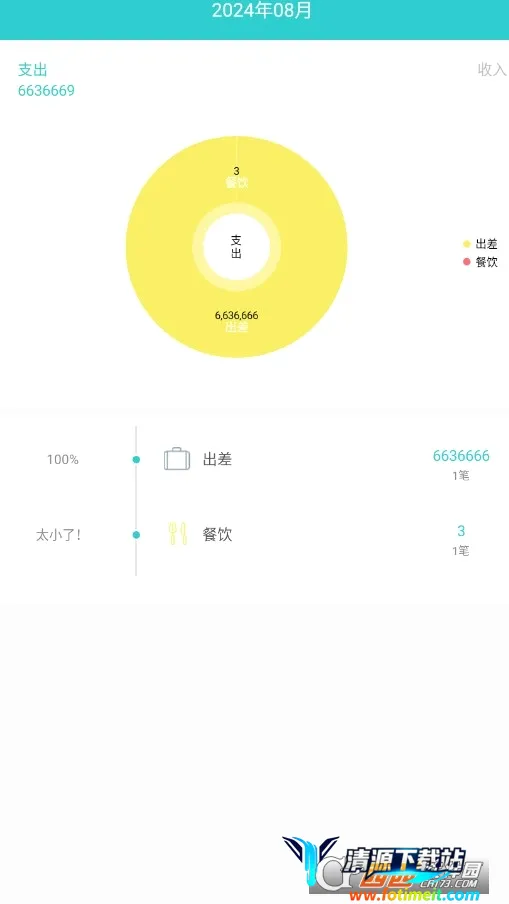
Task: Switch to the 收入 tab
Action: tap(492, 70)
